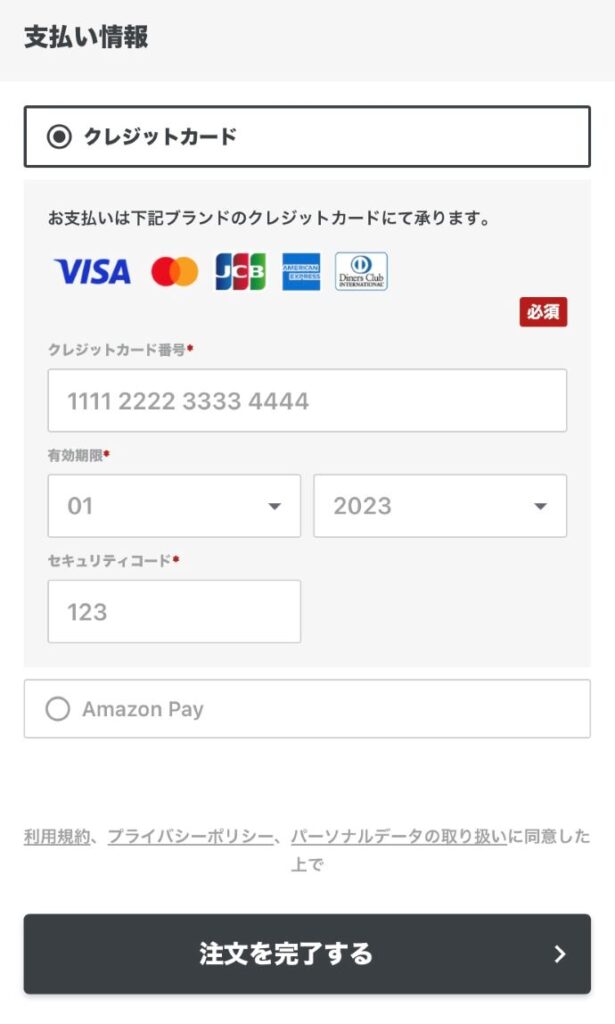Open the expiry year dropdown showing 2023
The image size is (615, 1024).
click(x=440, y=506)
